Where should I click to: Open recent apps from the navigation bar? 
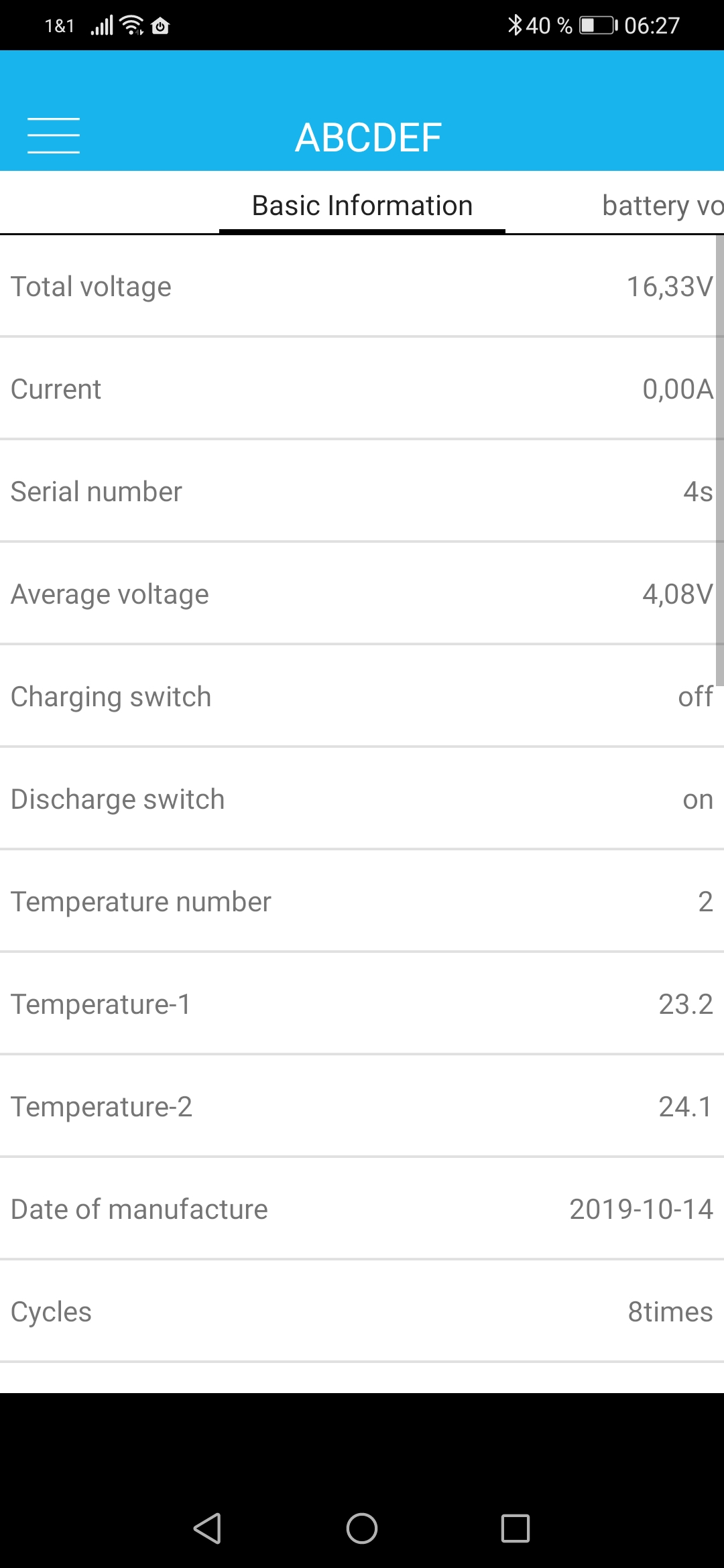click(x=516, y=1528)
